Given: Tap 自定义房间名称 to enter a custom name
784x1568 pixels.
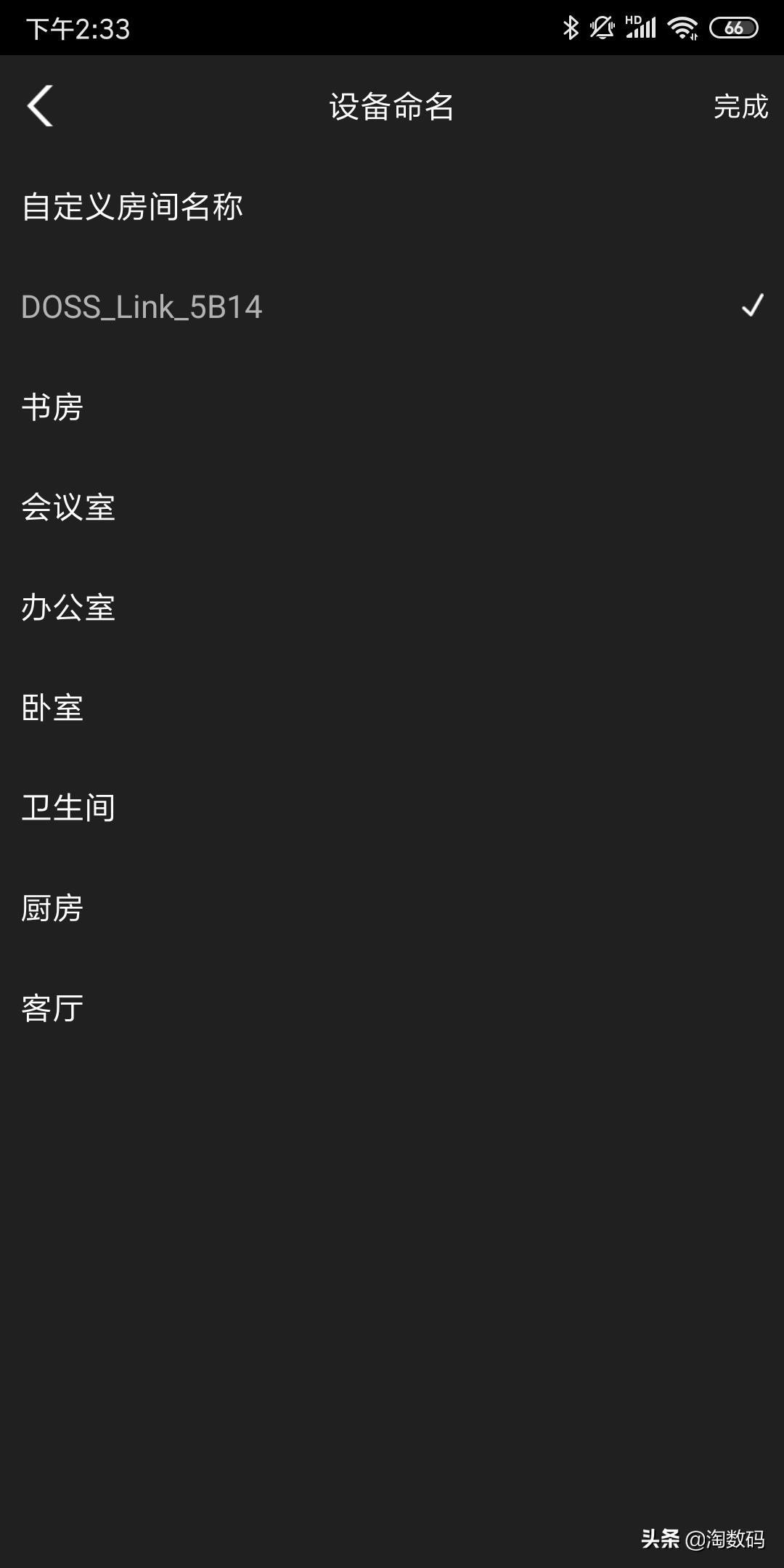Looking at the screenshot, I should click(133, 207).
